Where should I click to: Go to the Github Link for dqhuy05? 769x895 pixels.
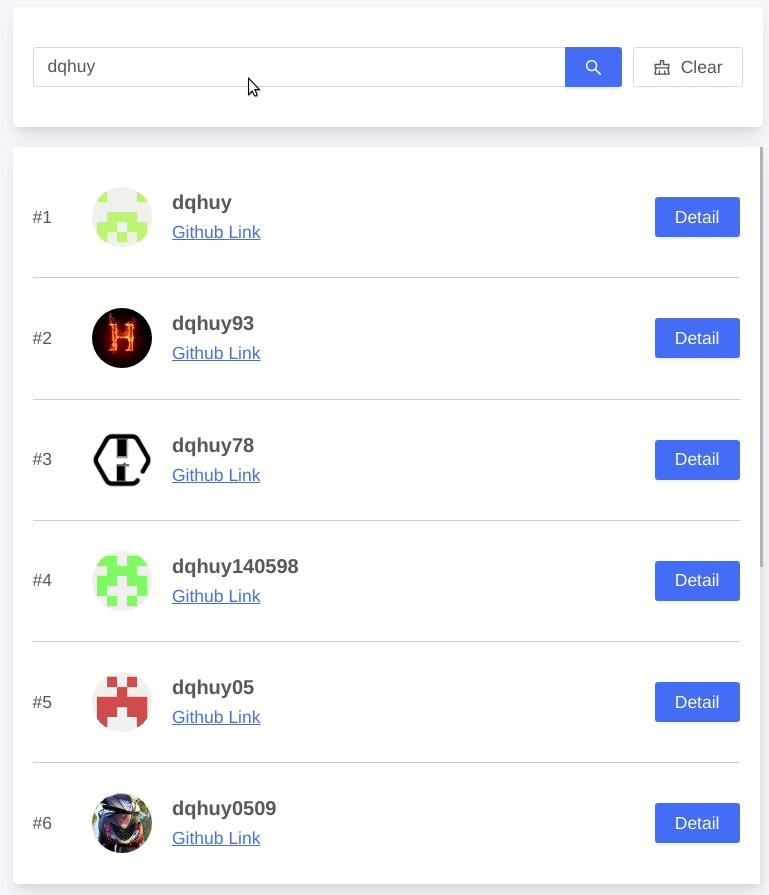coord(216,717)
